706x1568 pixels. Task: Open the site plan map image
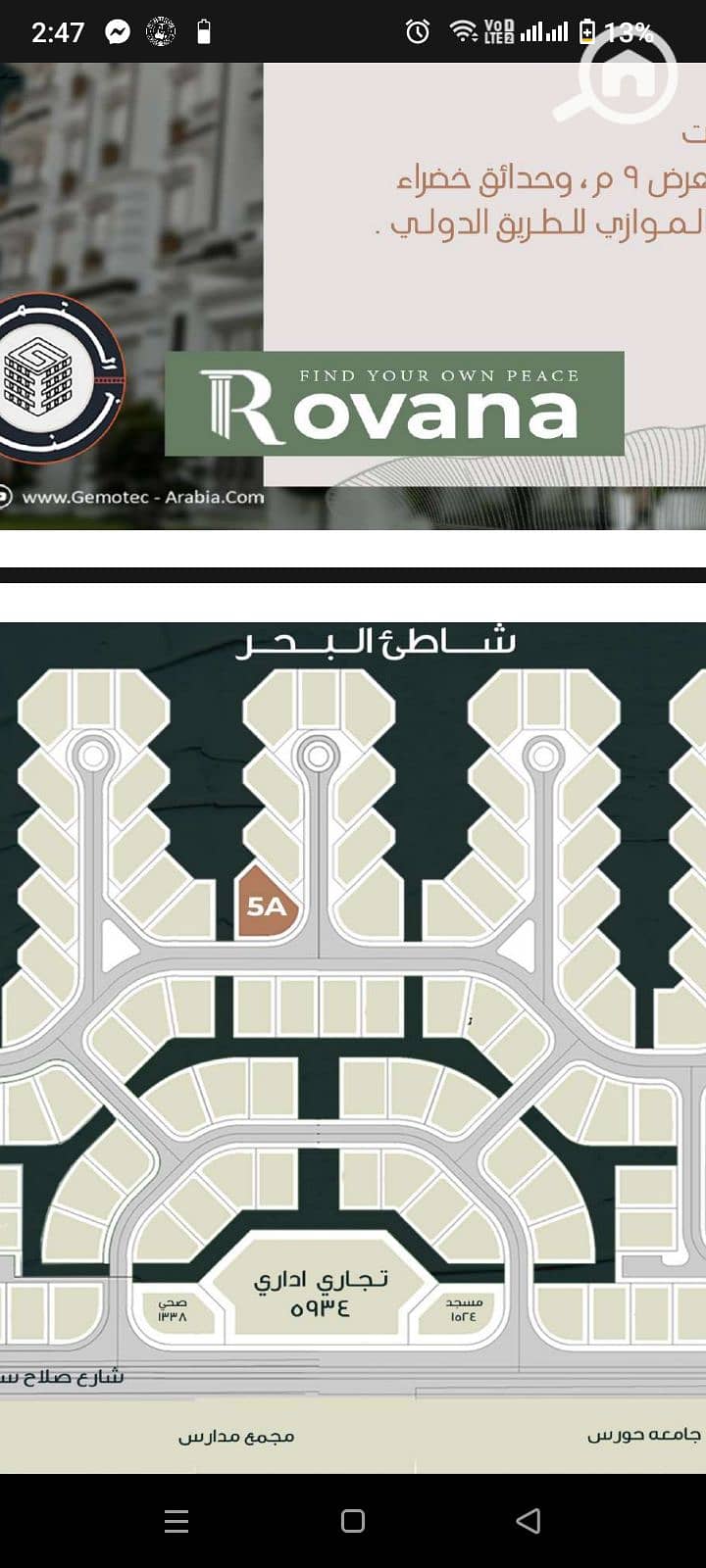click(353, 1047)
